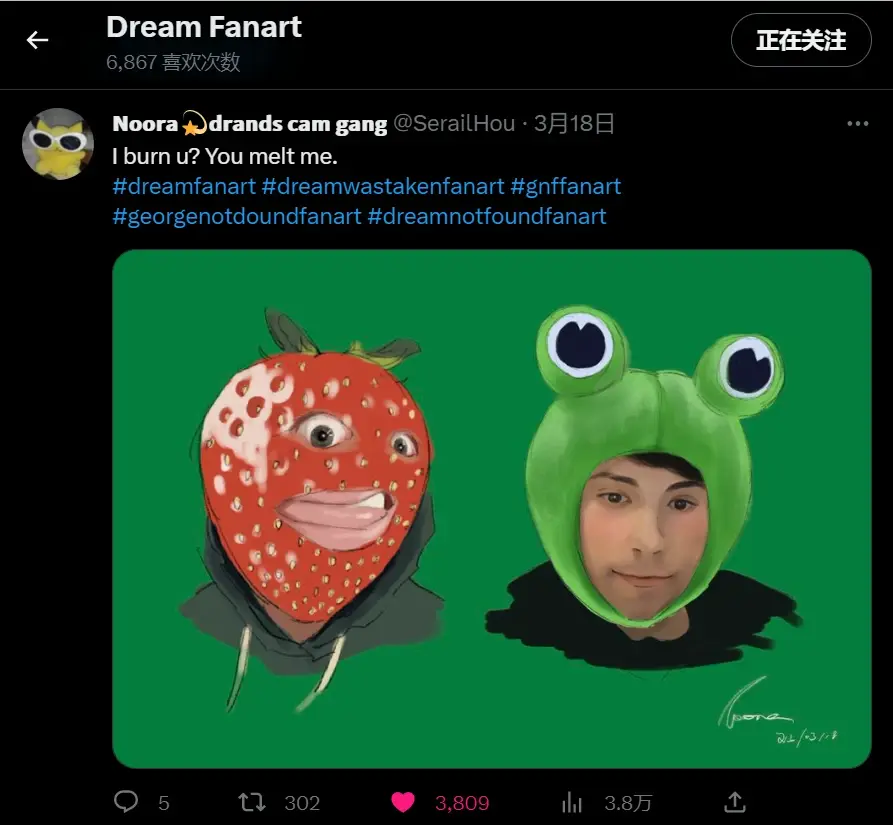Share the tweet using the share icon
The image size is (893, 825).
click(735, 802)
